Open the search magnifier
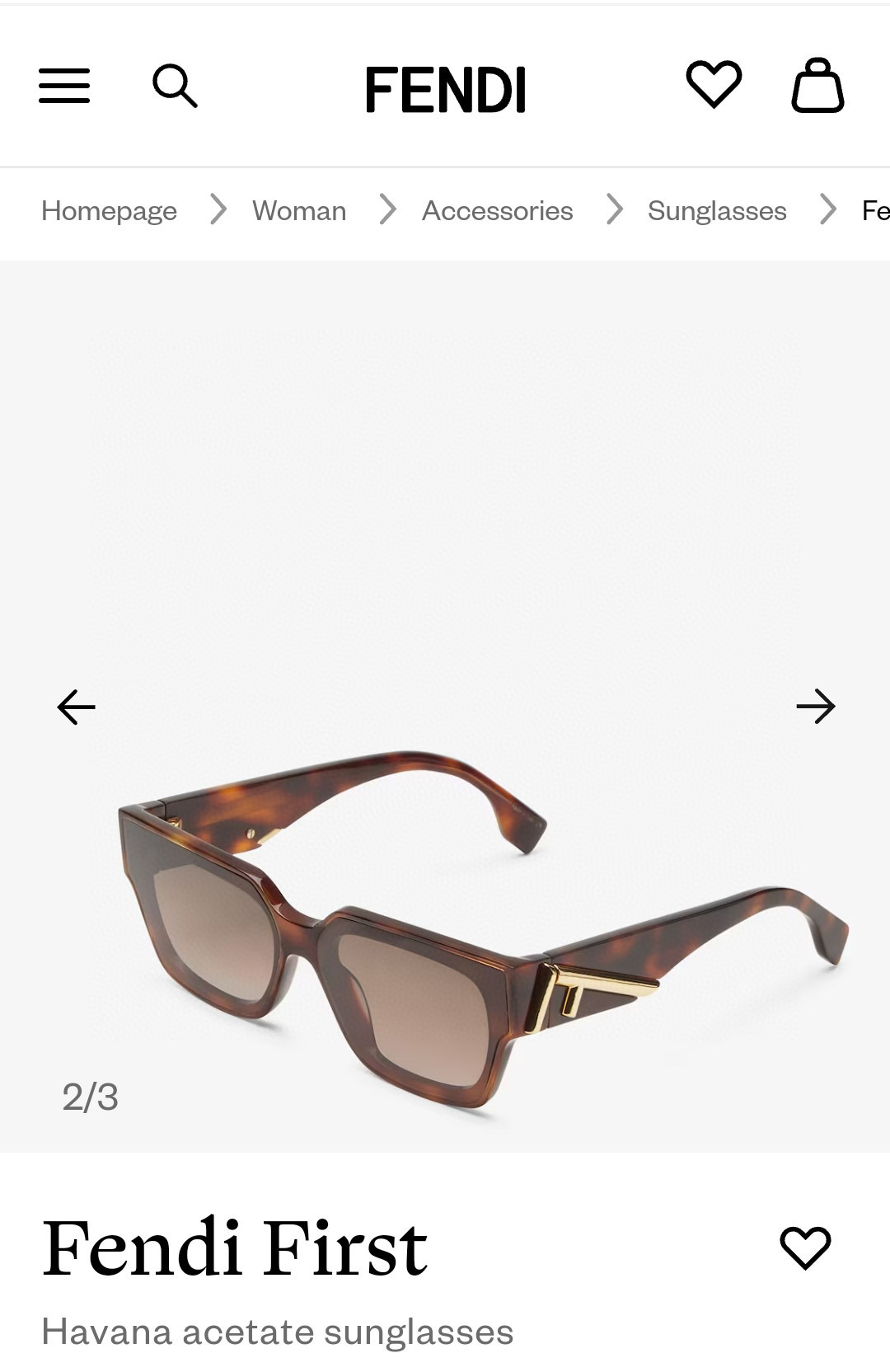 coord(175,86)
